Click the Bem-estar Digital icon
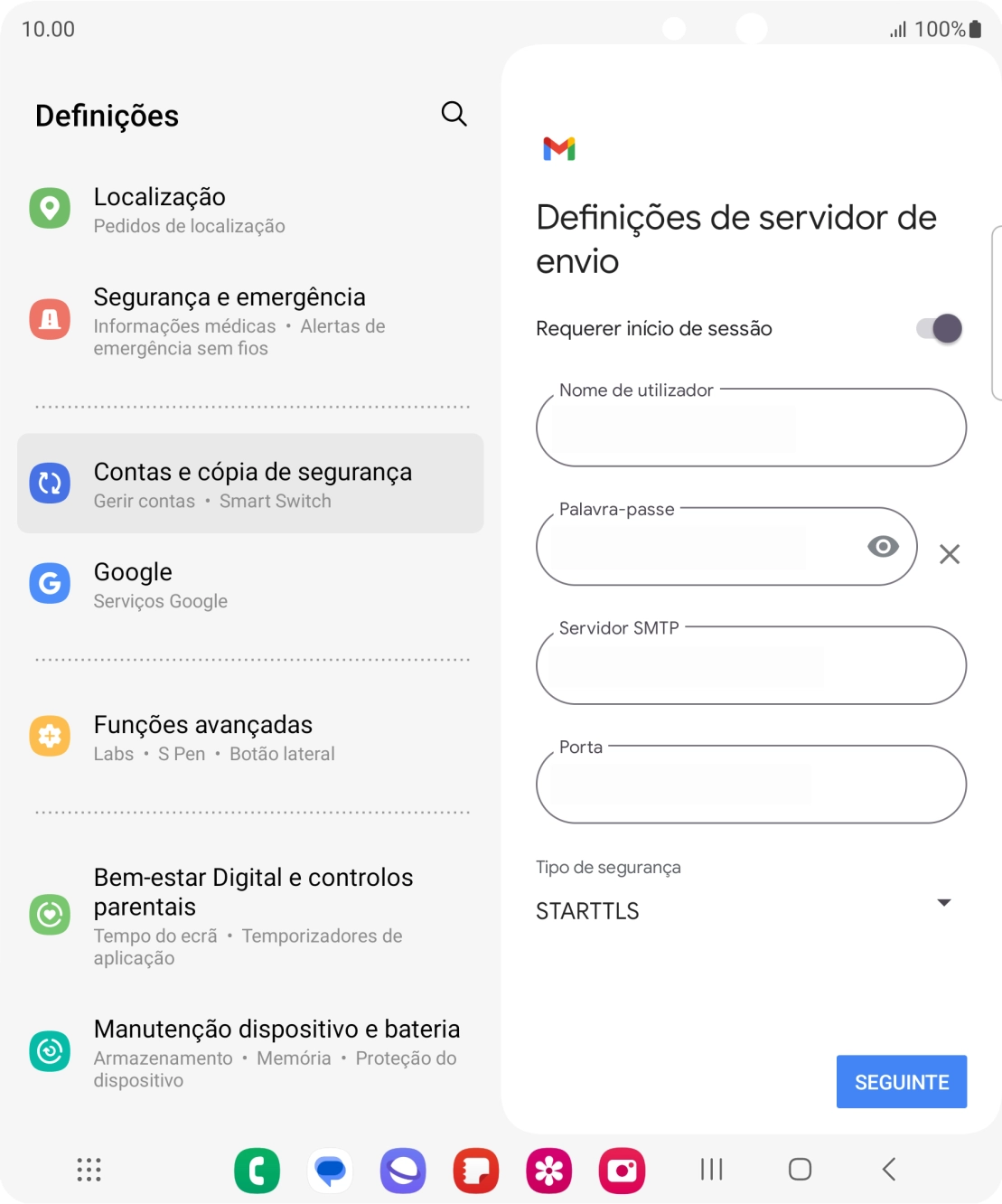Image resolution: width=1002 pixels, height=1204 pixels. 51,915
